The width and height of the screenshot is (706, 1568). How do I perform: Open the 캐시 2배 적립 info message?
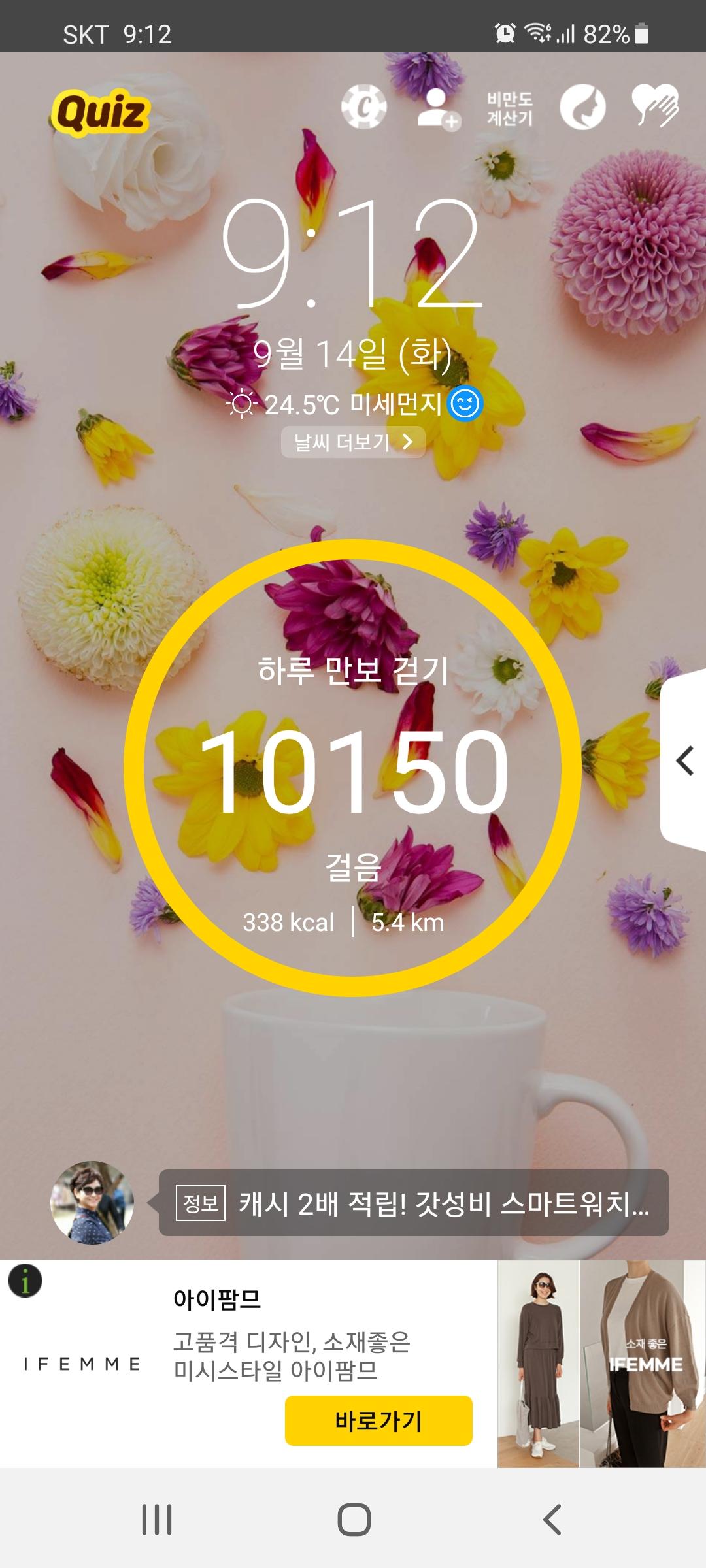coord(413,1203)
